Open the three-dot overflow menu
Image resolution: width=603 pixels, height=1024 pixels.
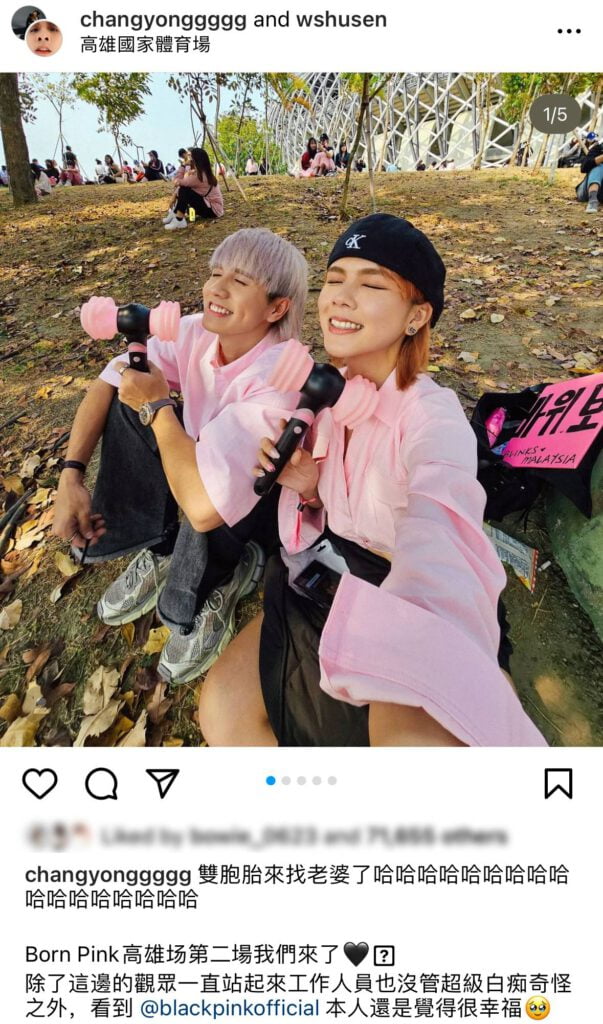[568, 31]
